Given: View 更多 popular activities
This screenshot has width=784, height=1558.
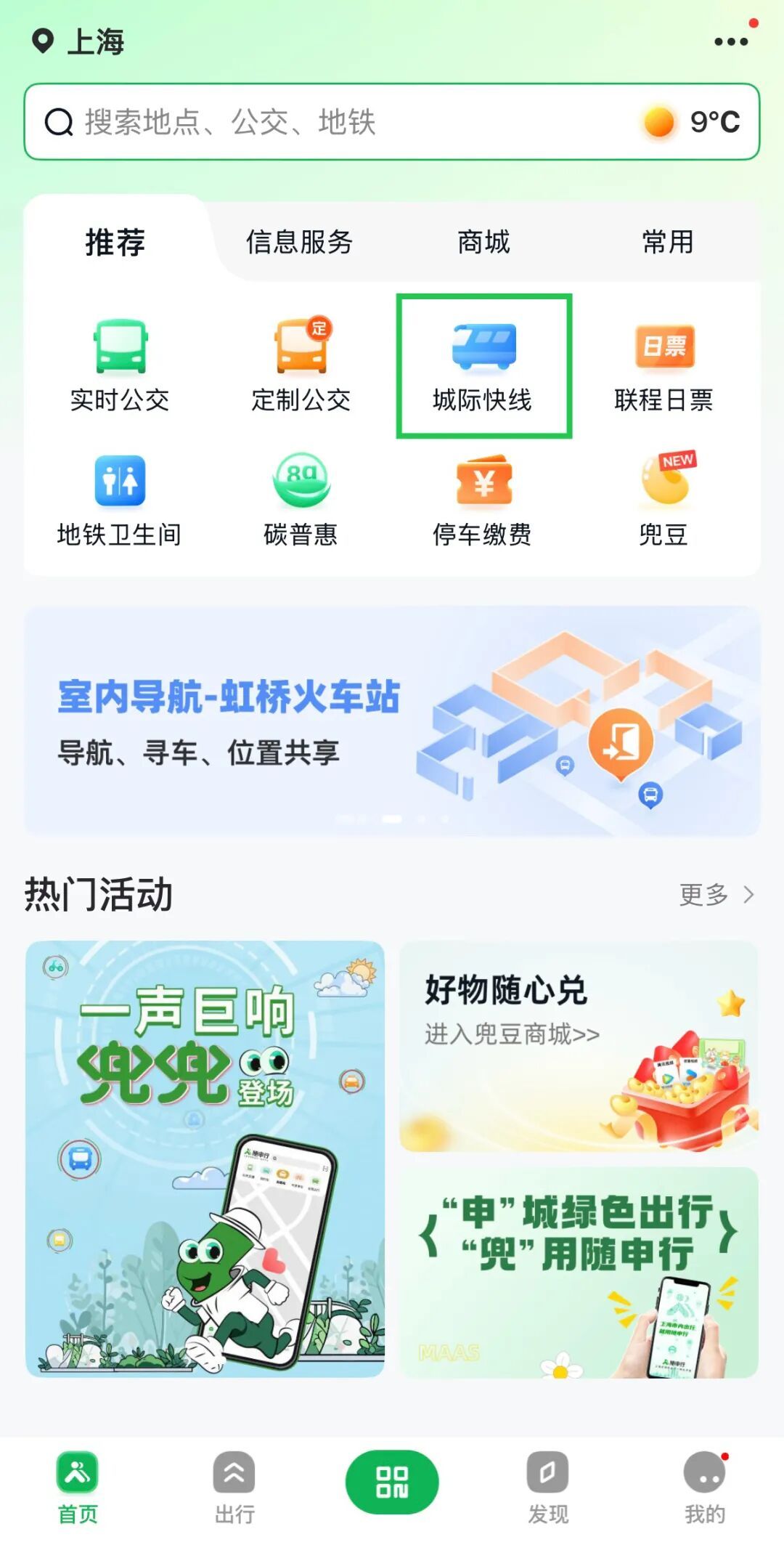Looking at the screenshot, I should click(716, 895).
